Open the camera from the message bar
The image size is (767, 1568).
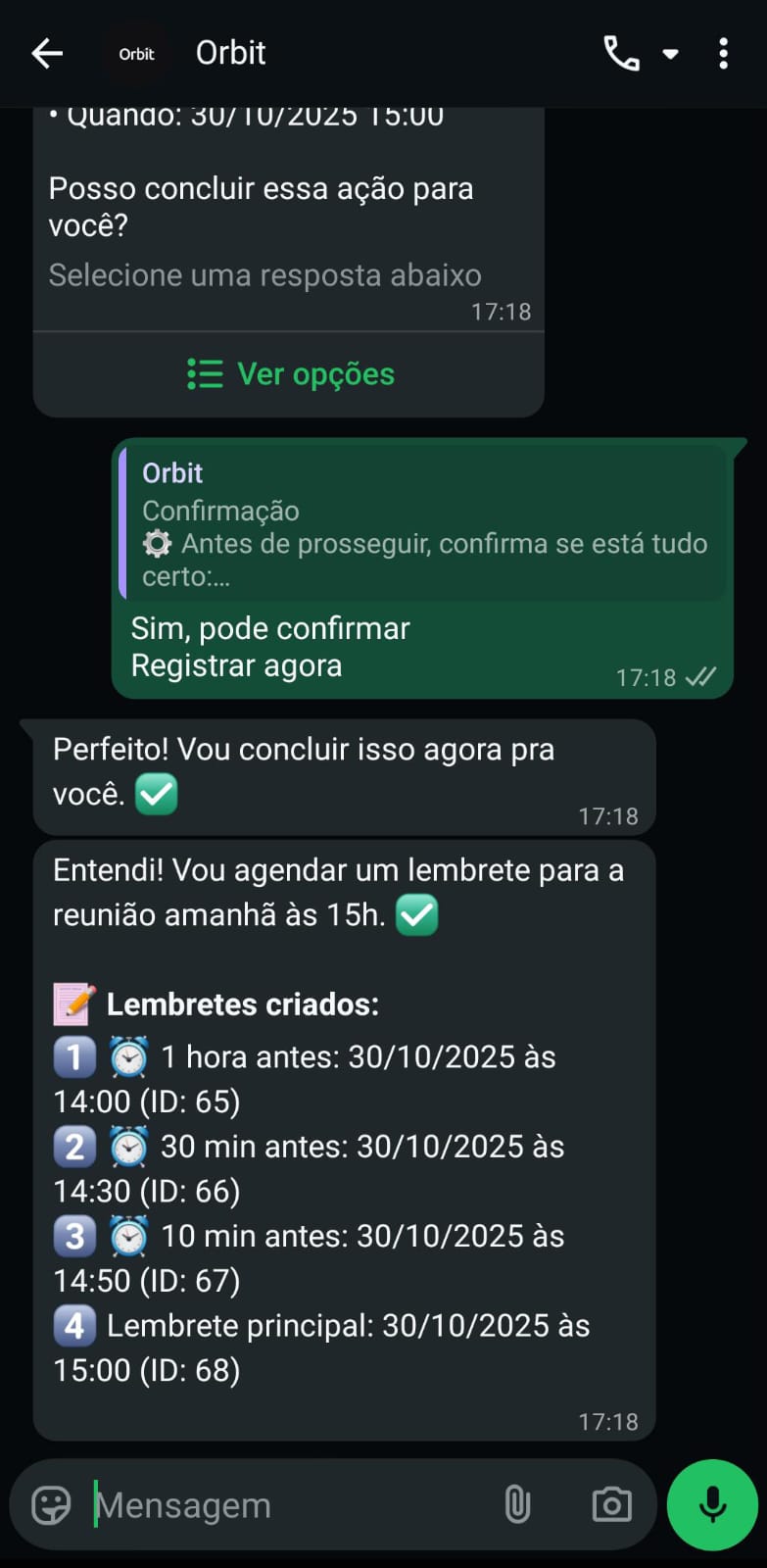[x=611, y=1504]
